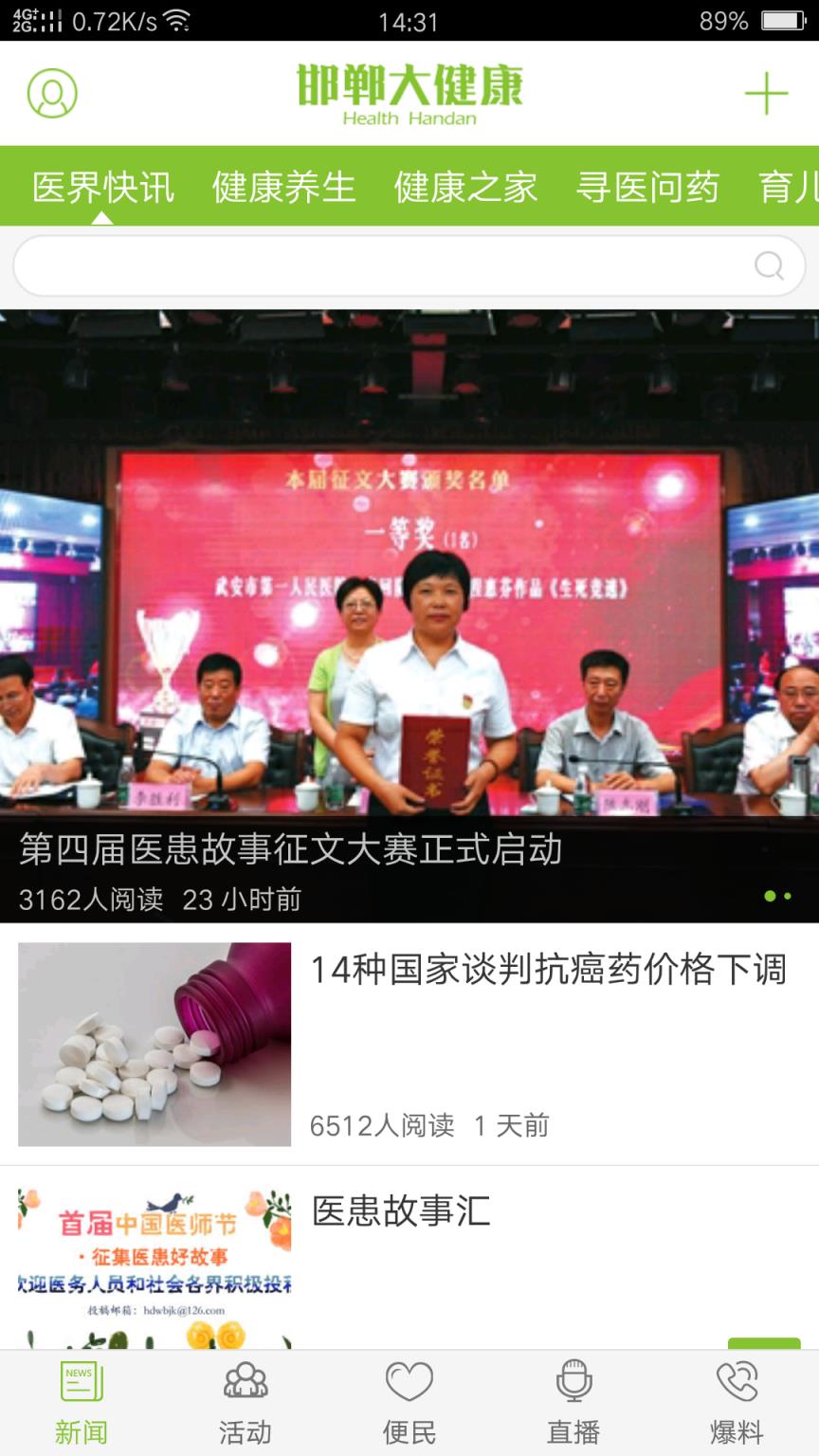
Task: Switch to the 直播 bottom tab
Action: click(573, 1403)
